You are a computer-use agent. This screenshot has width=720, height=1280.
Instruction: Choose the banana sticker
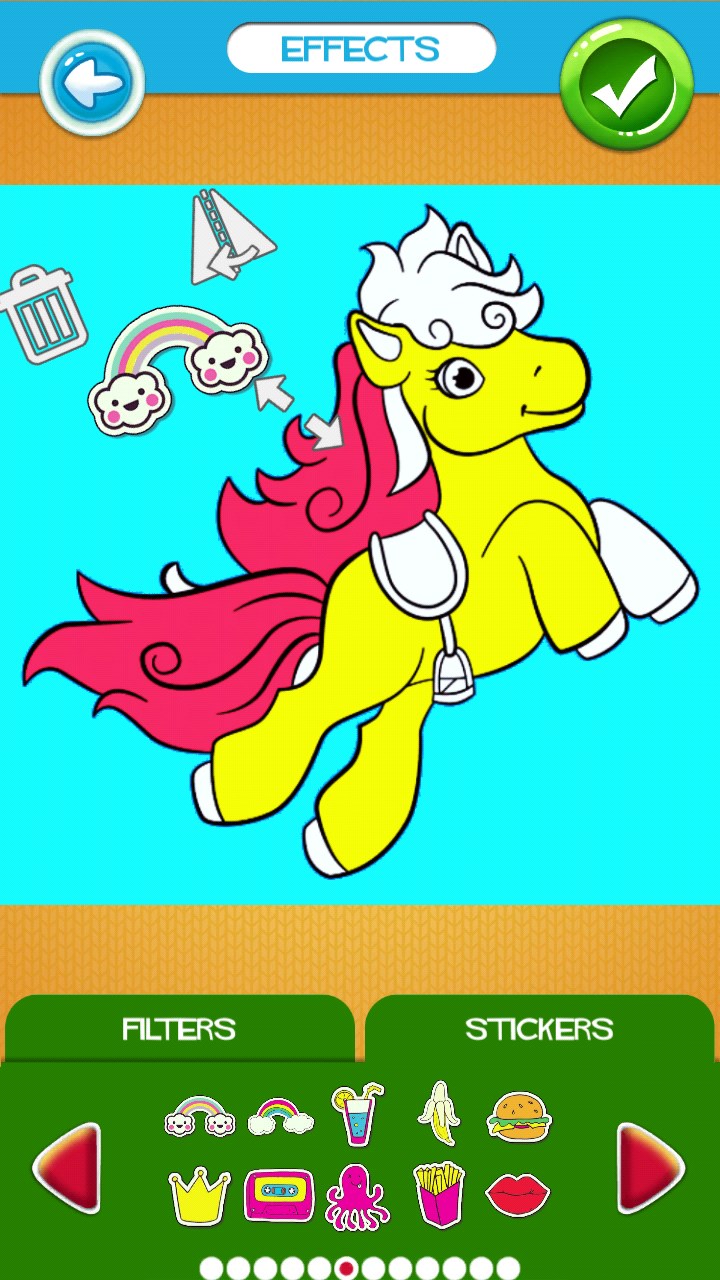(x=438, y=1113)
